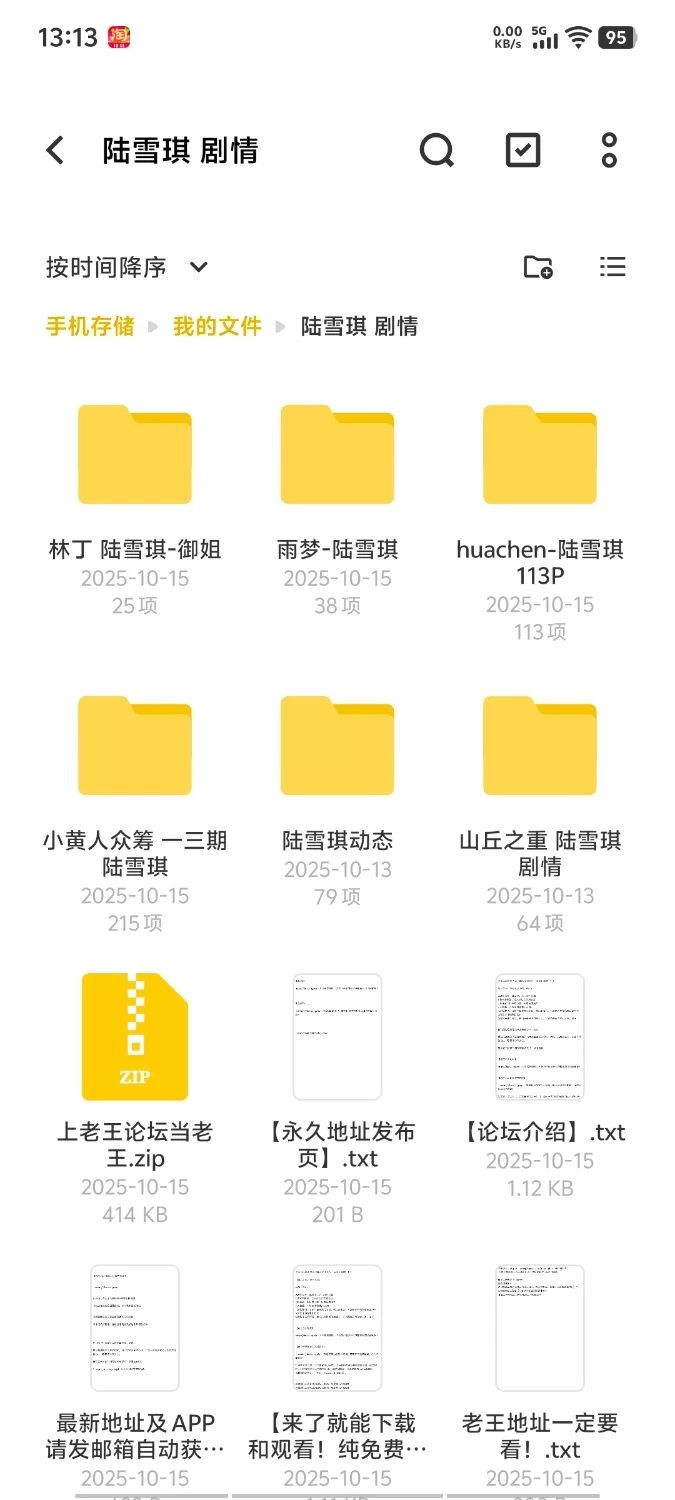Open the 【永久地址发布页】.txt file
675x1500 pixels.
pyautogui.click(x=338, y=1038)
